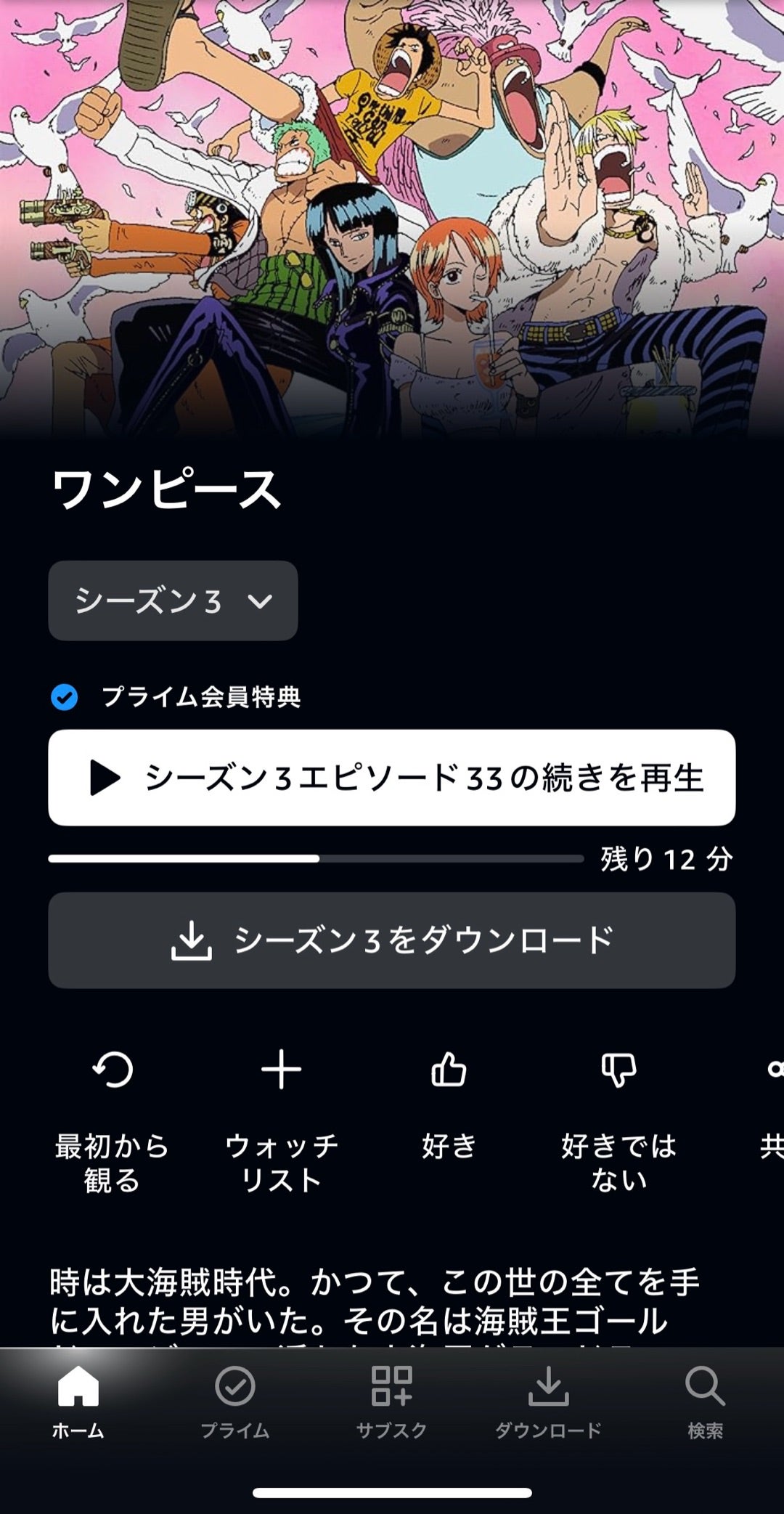
Task: Open the シーズン3 season dropdown
Action: tap(173, 601)
